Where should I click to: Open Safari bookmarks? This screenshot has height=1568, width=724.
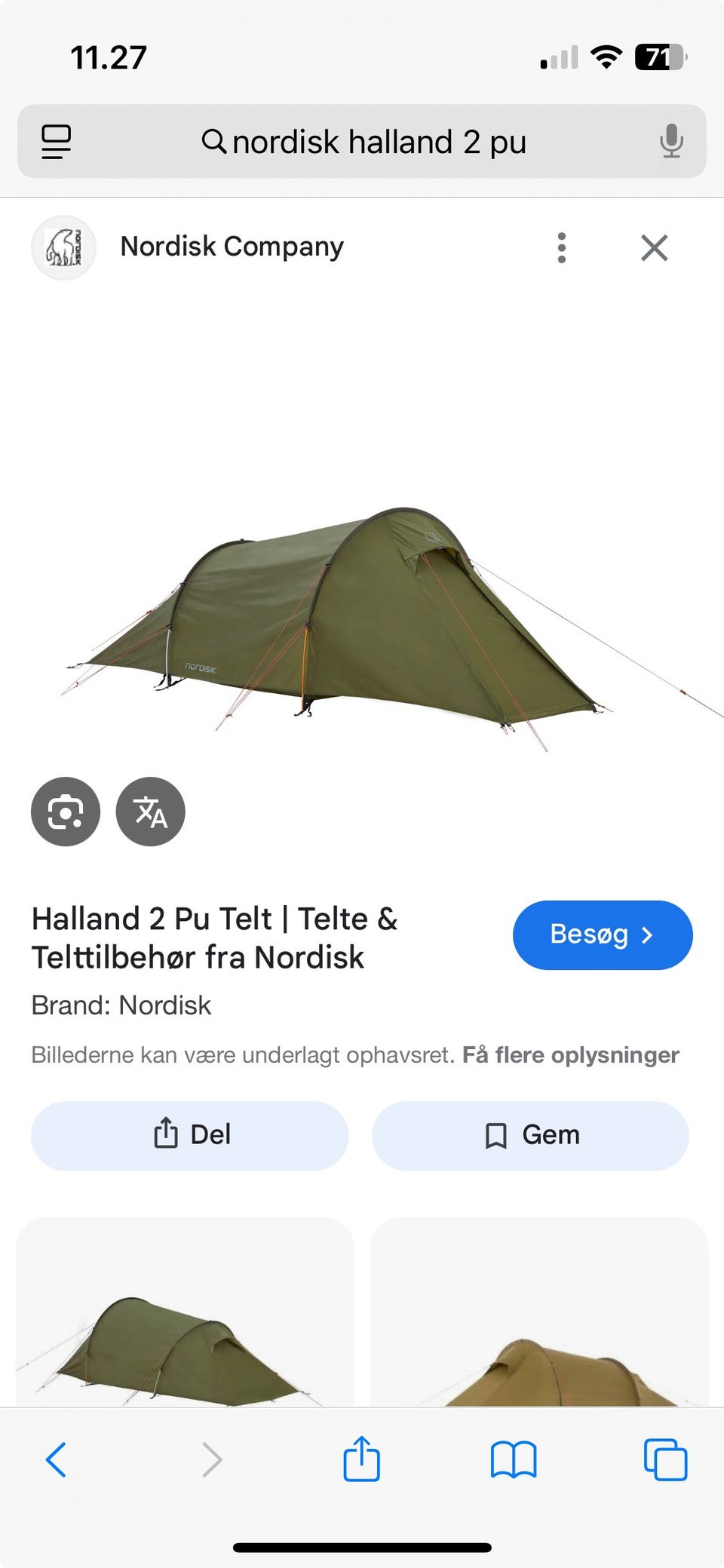tap(513, 1459)
